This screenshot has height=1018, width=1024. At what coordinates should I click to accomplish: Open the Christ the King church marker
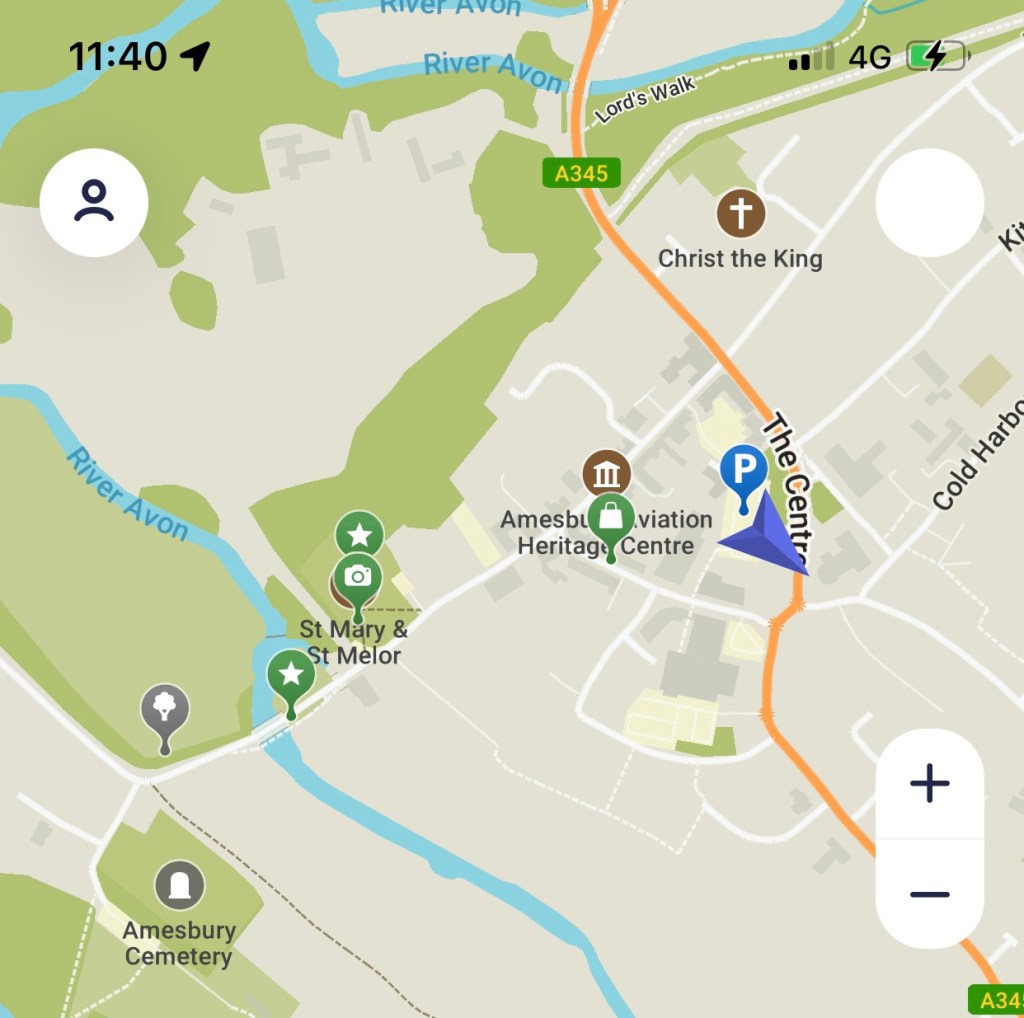741,214
